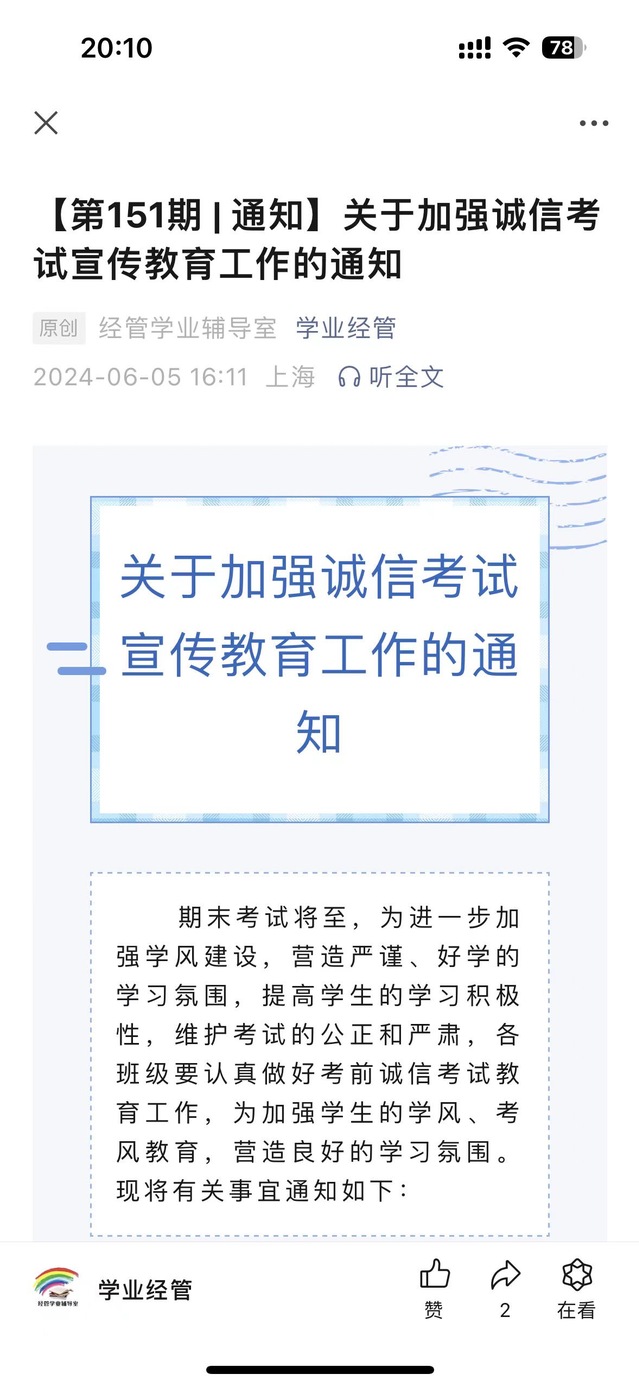Close the article page
This screenshot has width=639, height=1387.
tap(46, 123)
